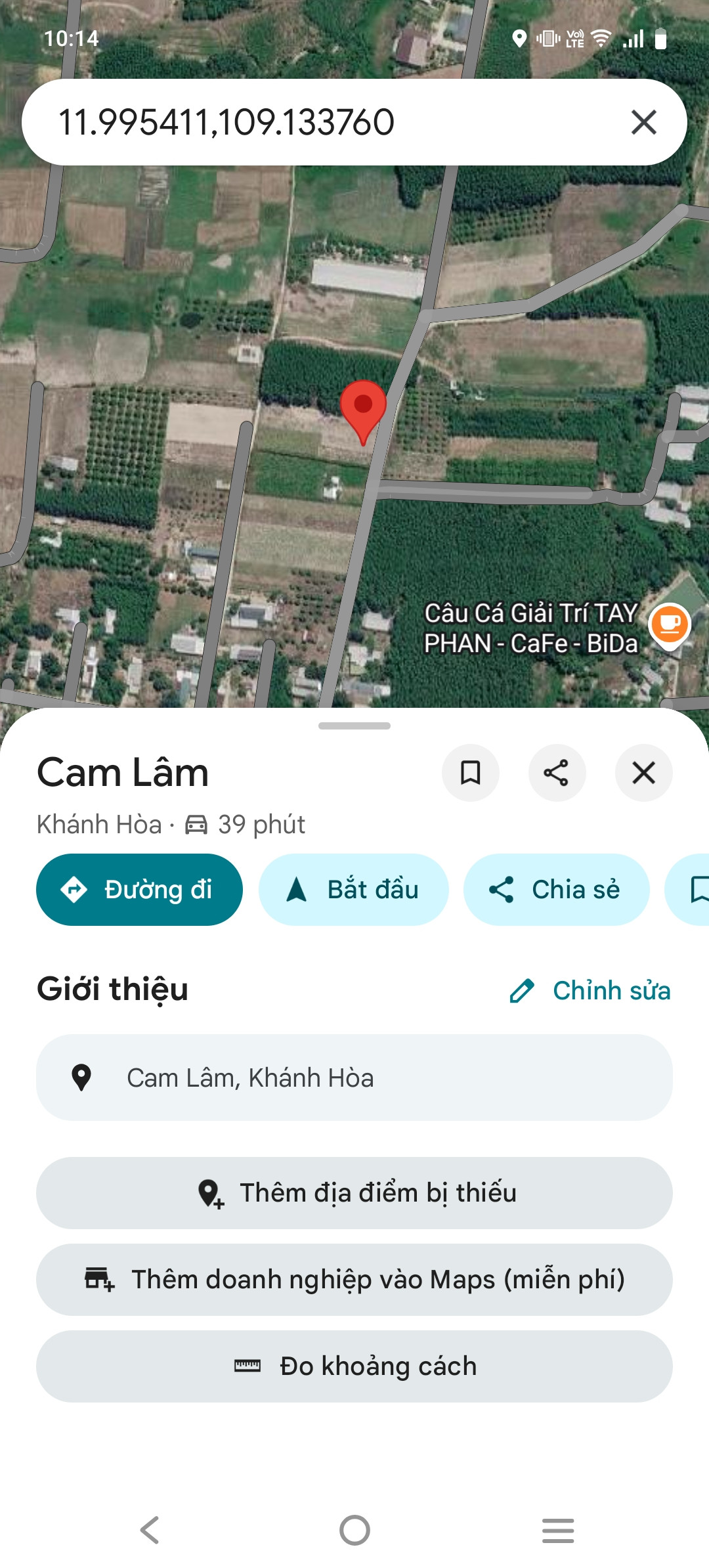Choose Đo khoảng cách to measure distance
The height and width of the screenshot is (1568, 709).
pos(354,1366)
